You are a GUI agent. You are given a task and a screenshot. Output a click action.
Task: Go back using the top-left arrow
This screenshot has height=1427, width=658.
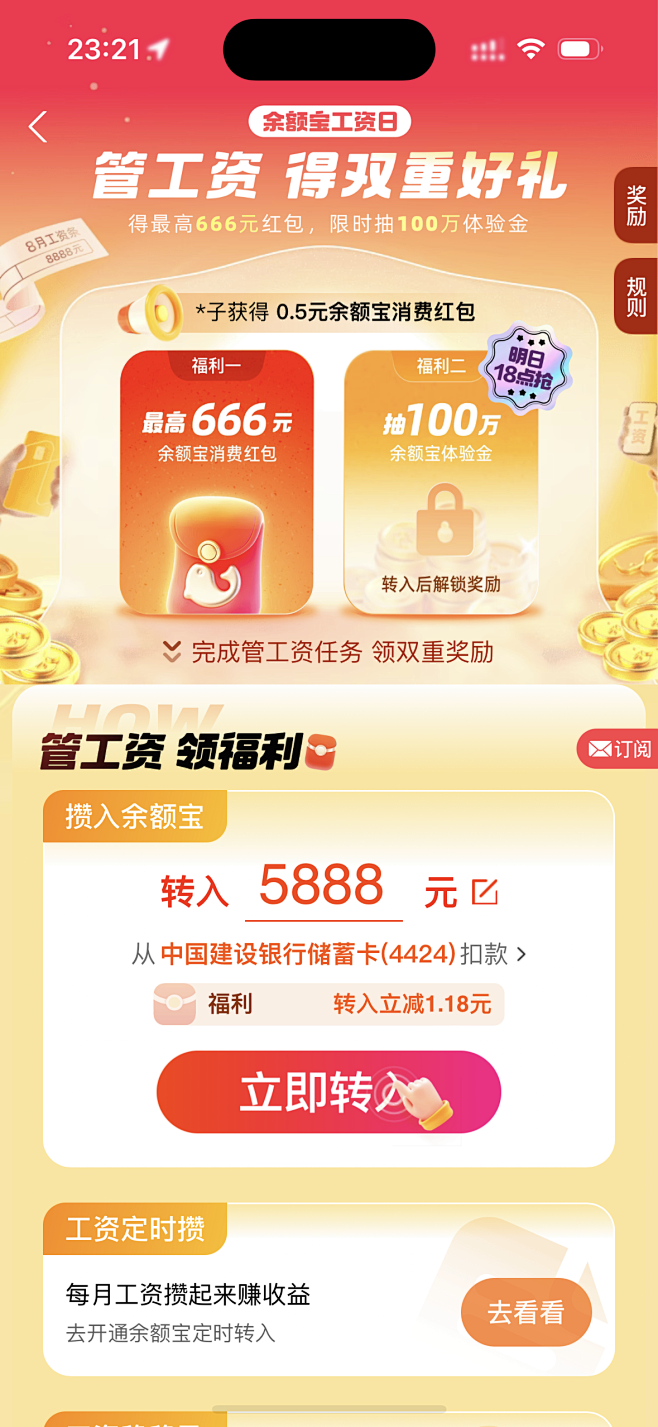click(38, 127)
